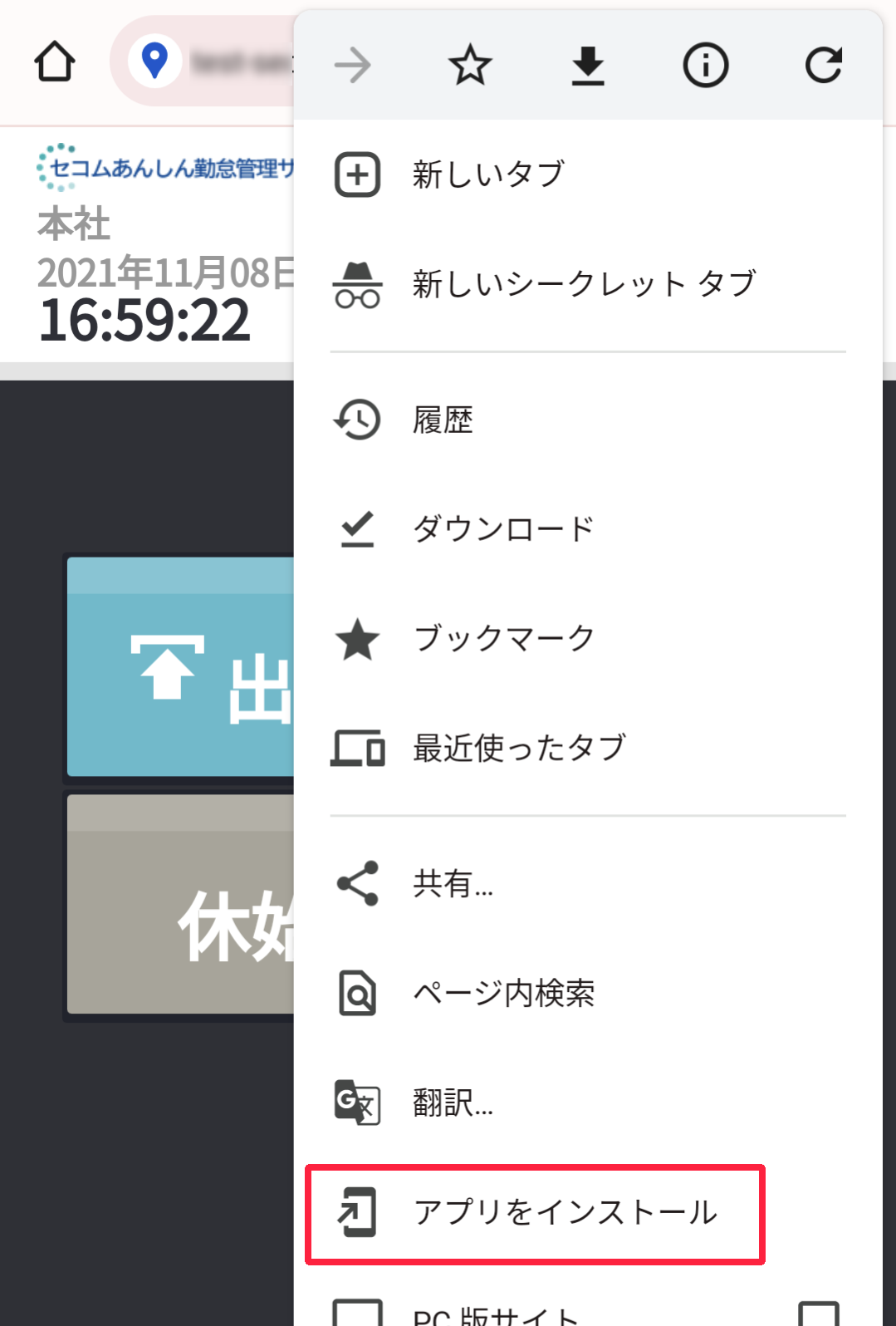Go to the browser home icon
Image resolution: width=896 pixels, height=1326 pixels.
[x=55, y=61]
